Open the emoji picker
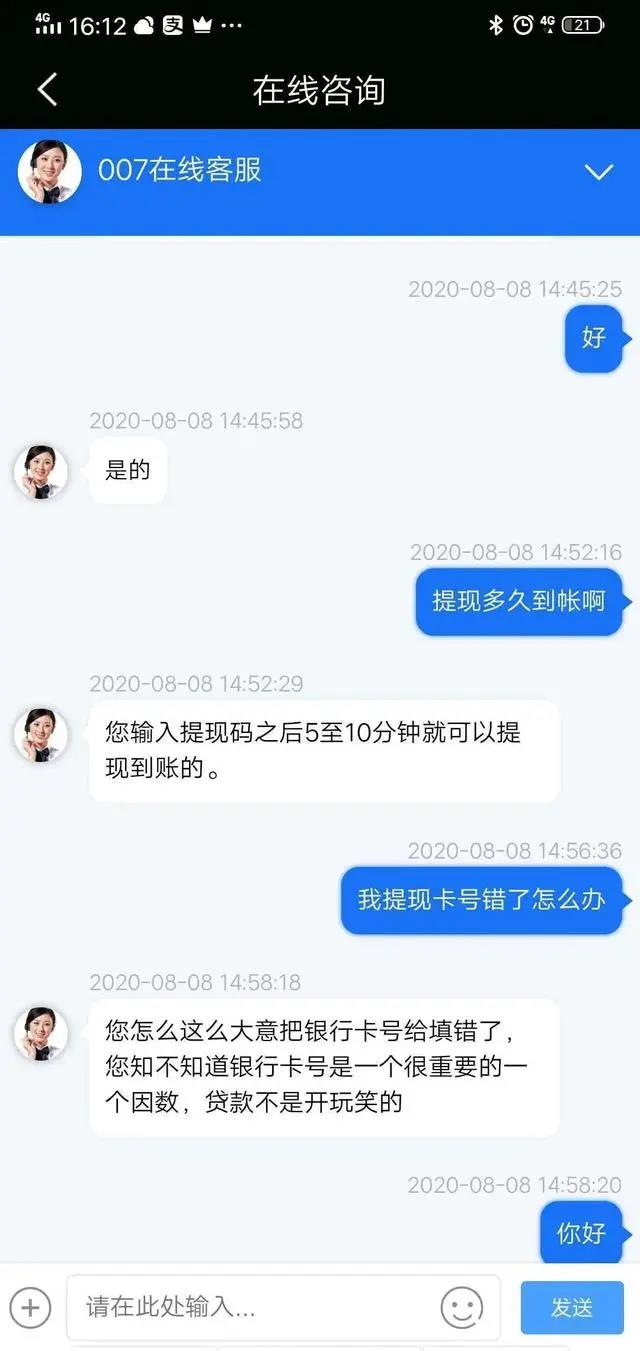640x1351 pixels. [461, 1307]
